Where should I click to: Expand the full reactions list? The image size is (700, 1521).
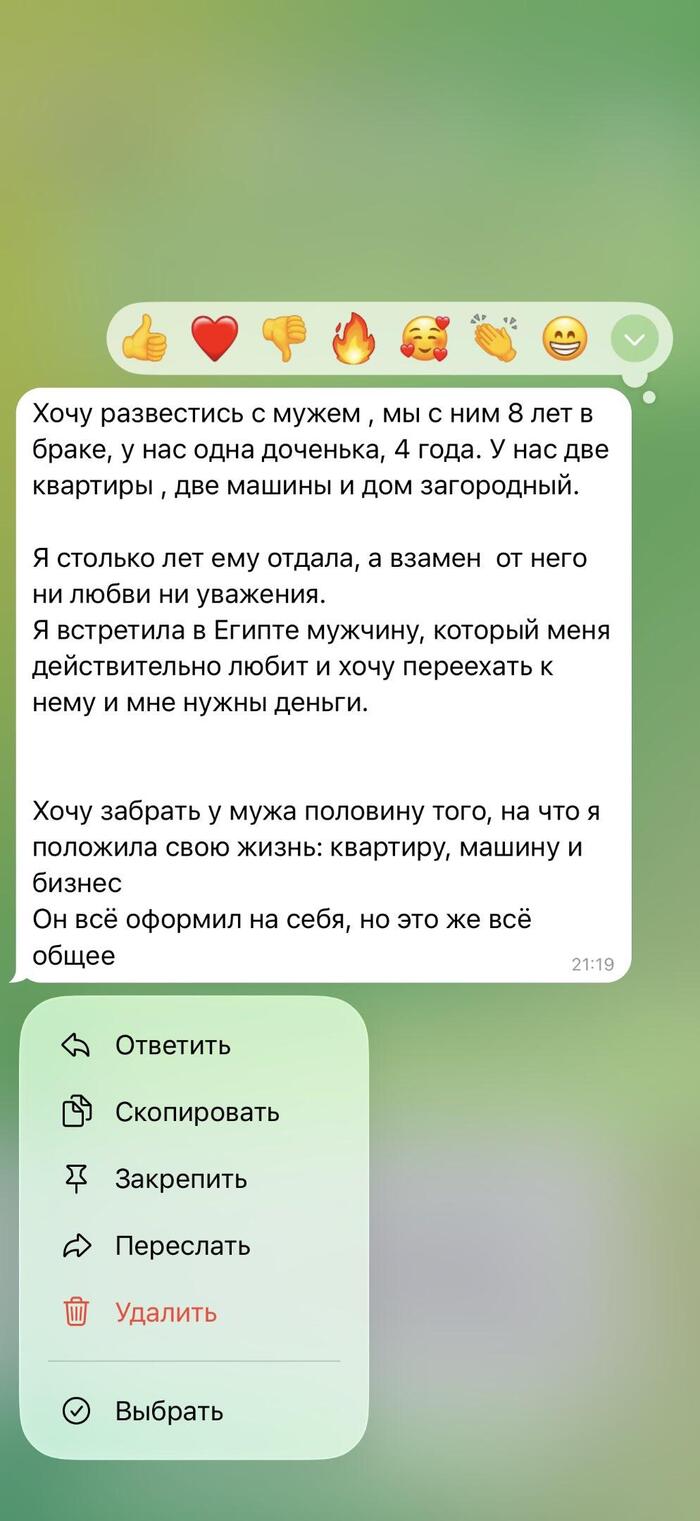click(x=635, y=340)
